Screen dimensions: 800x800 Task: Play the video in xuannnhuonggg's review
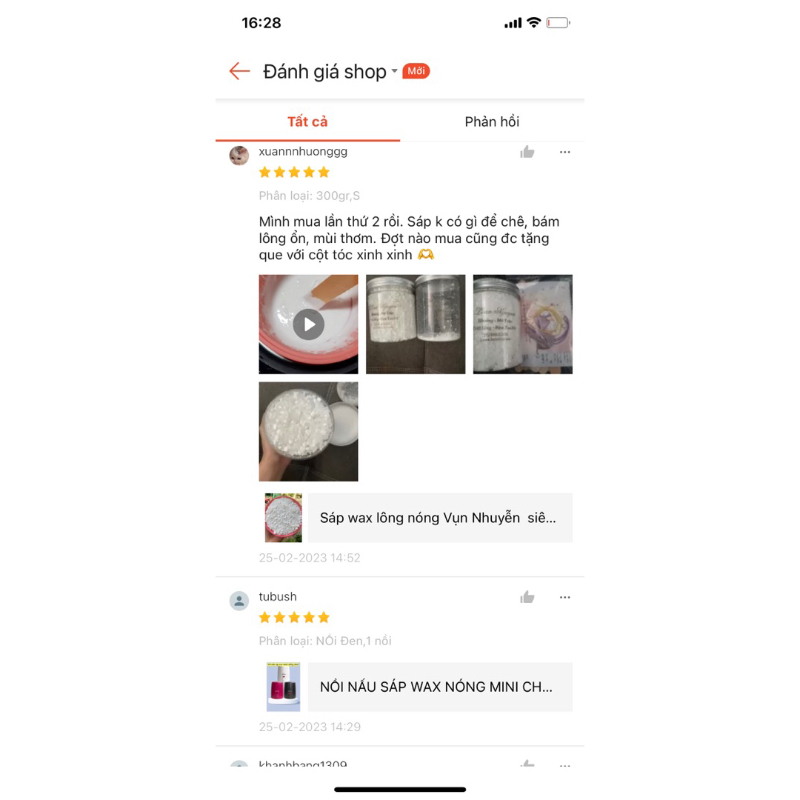[308, 324]
